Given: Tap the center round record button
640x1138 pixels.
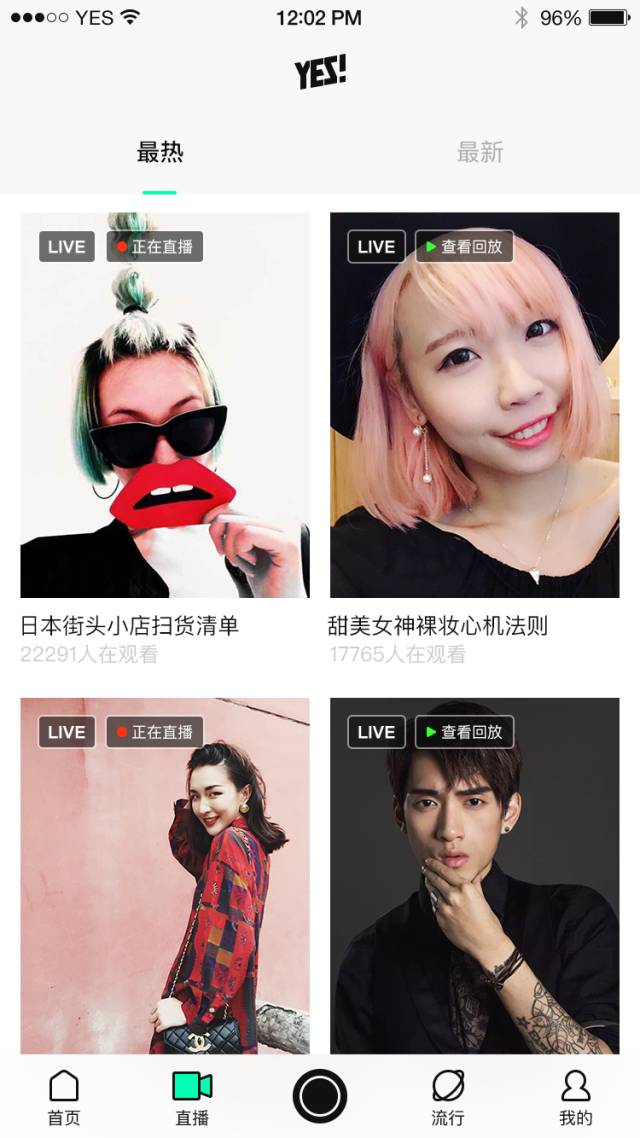Looking at the screenshot, I should point(320,1096).
